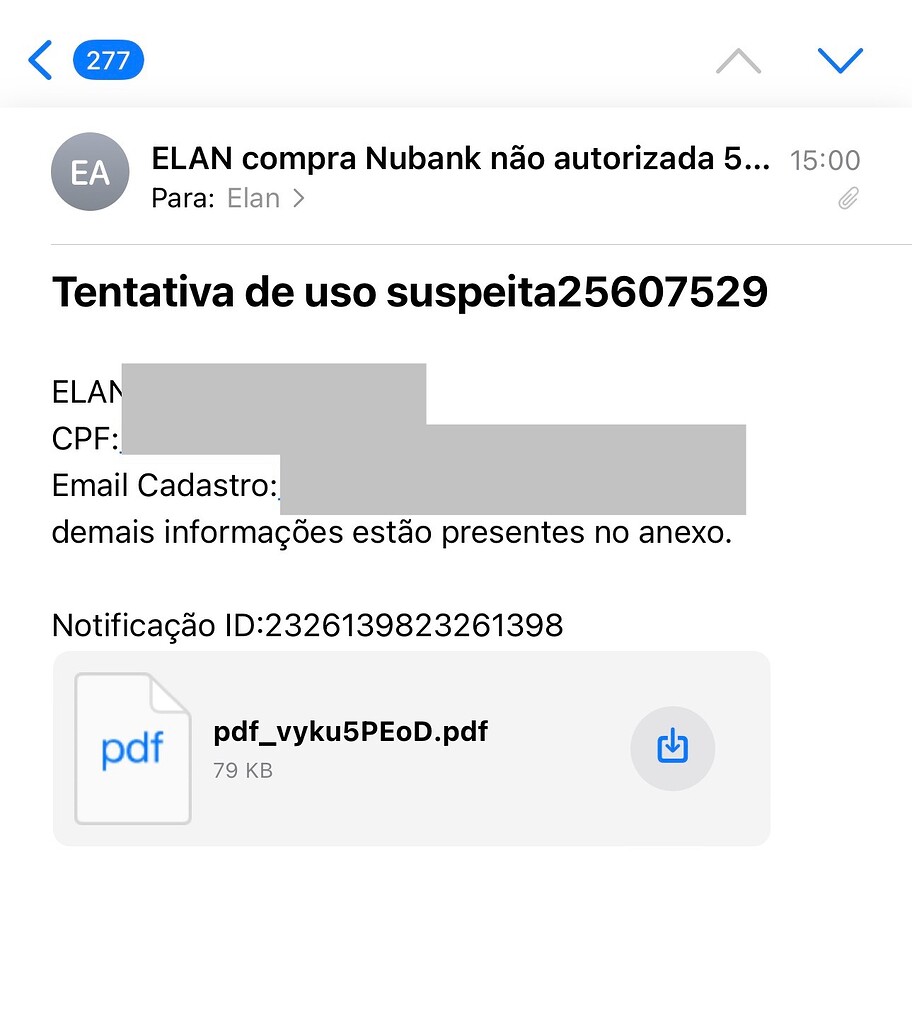This screenshot has height=1024, width=912.
Task: Tap the 79 KB file size label
Action: (x=243, y=770)
